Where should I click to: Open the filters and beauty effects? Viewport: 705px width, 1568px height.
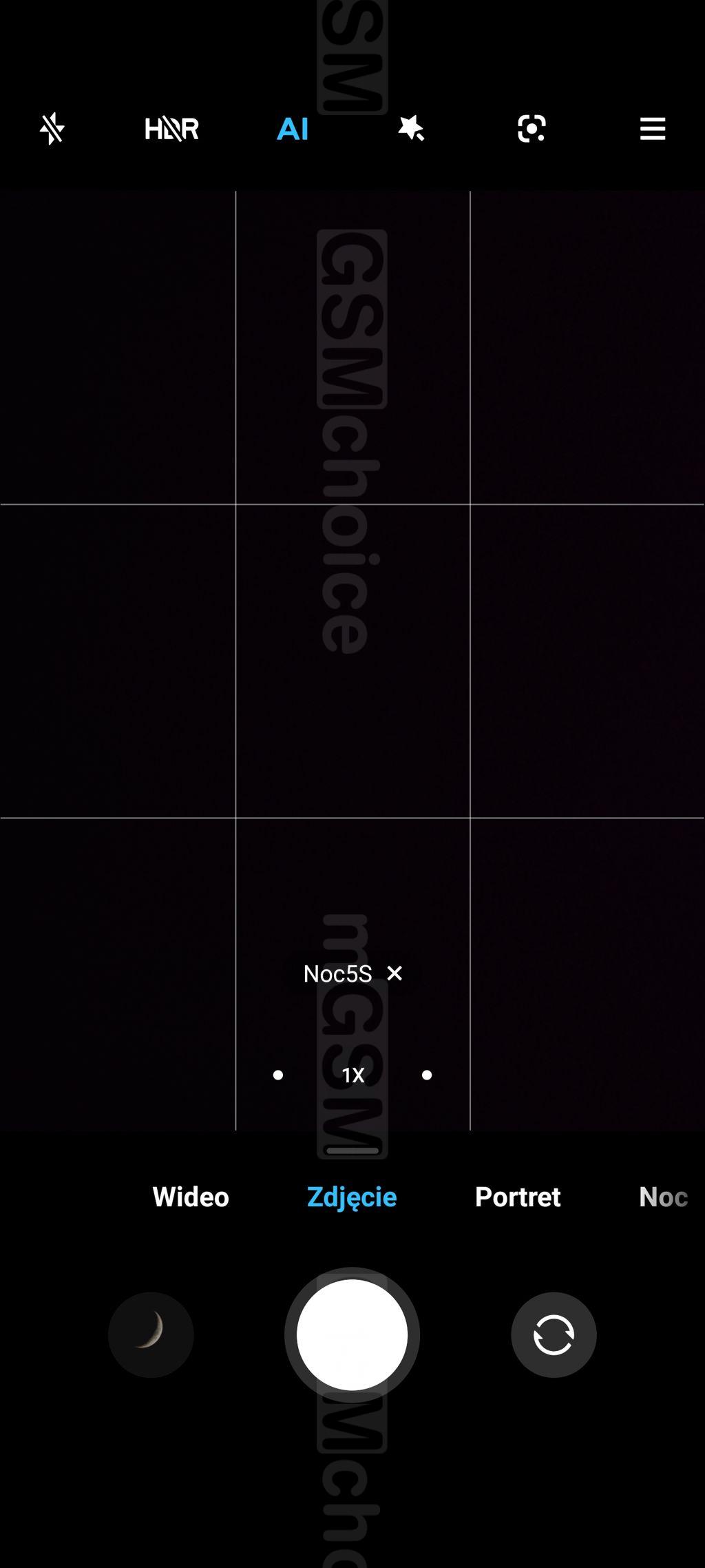pyautogui.click(x=412, y=129)
